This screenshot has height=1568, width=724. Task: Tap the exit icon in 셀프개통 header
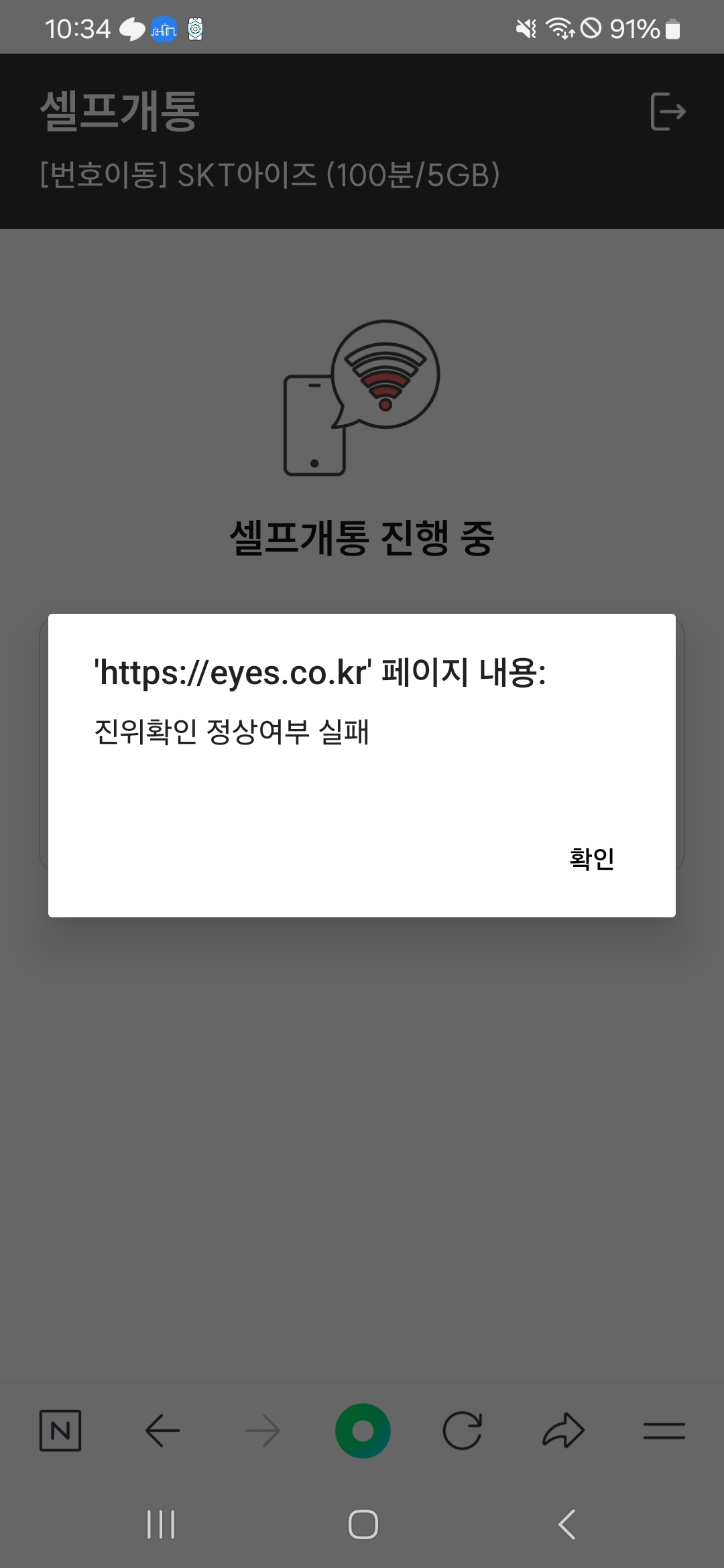coord(668,111)
